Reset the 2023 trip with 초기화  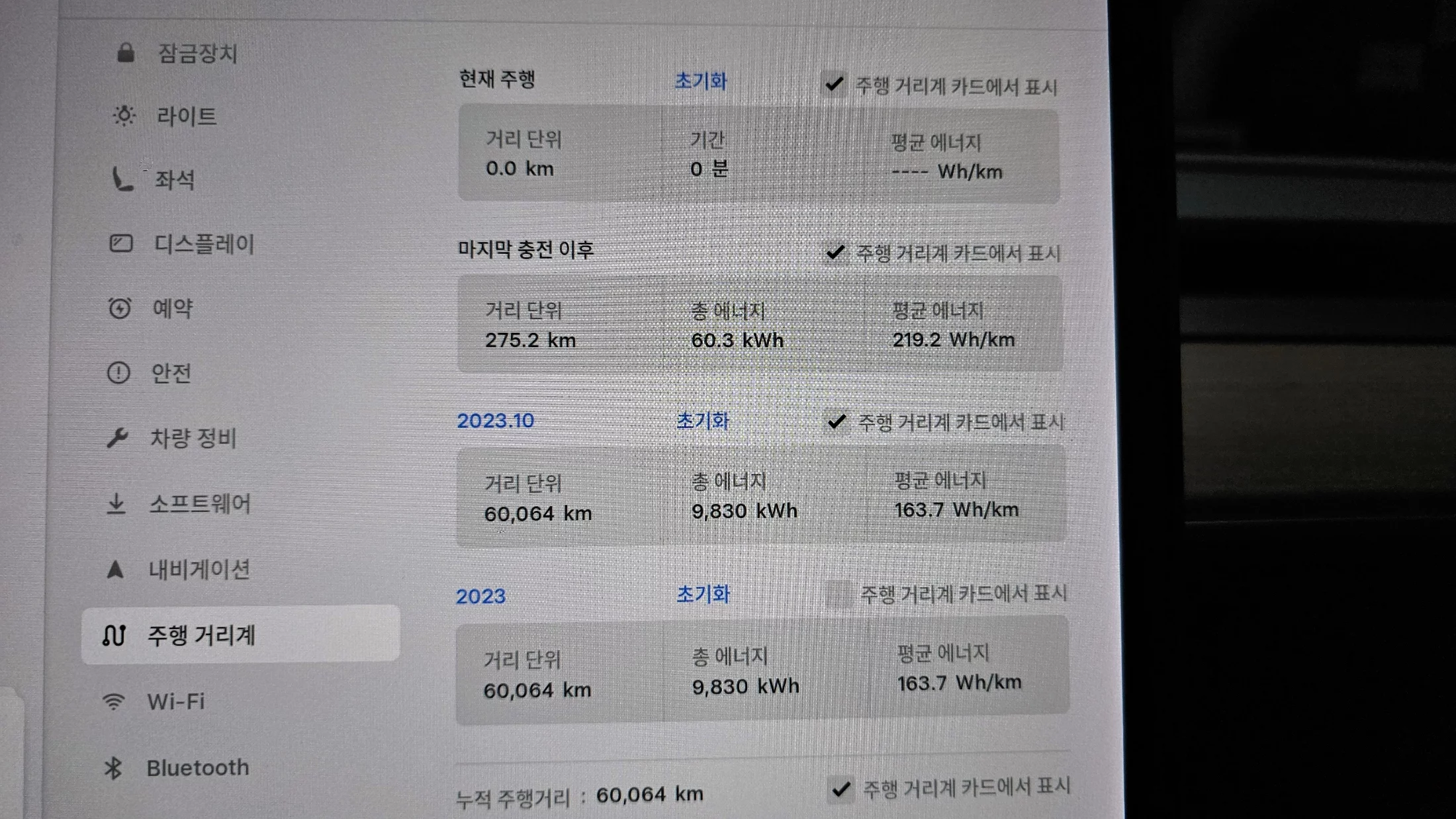(x=702, y=594)
